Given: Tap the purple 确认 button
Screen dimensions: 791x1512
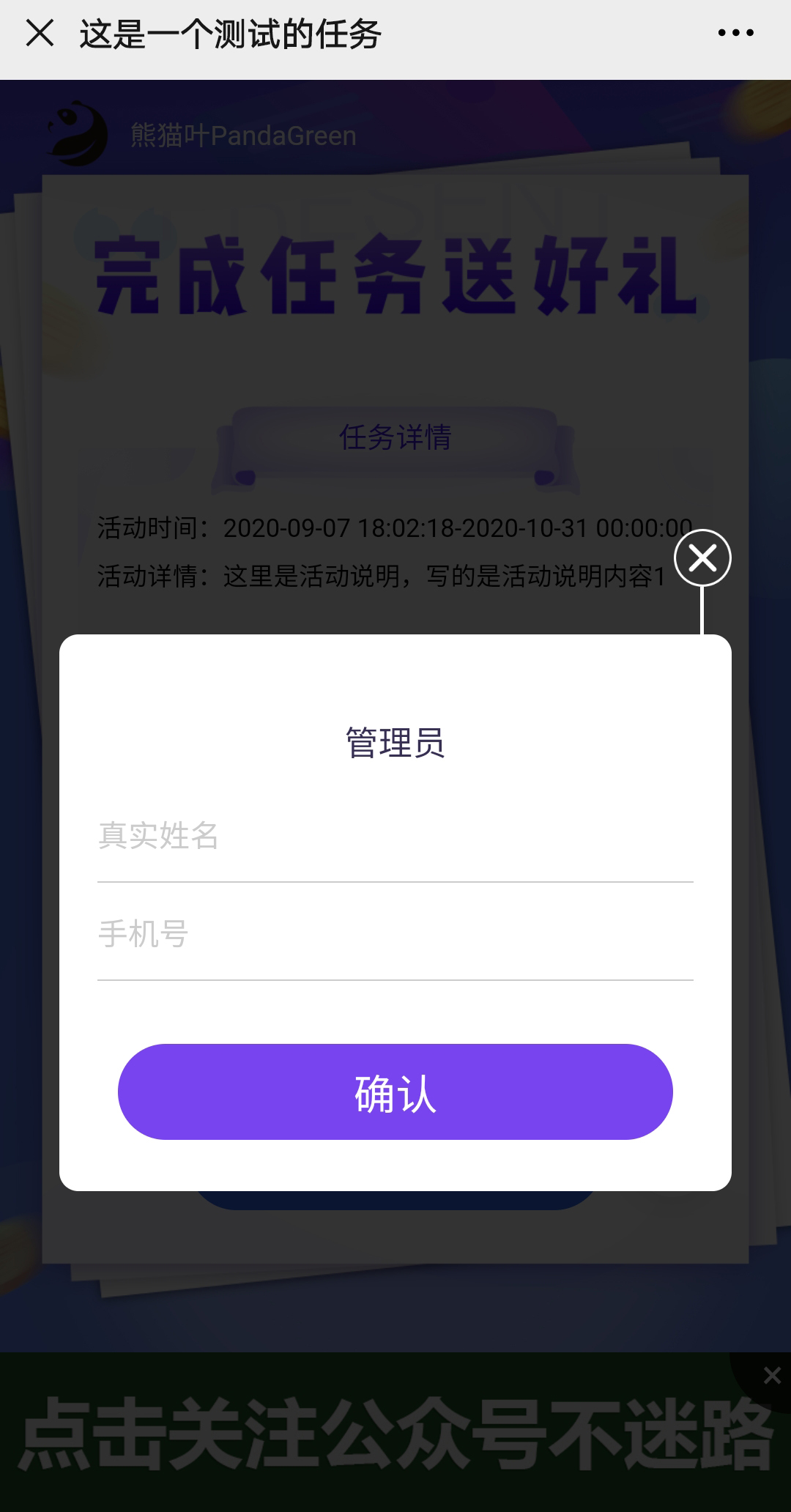Looking at the screenshot, I should pos(395,1092).
